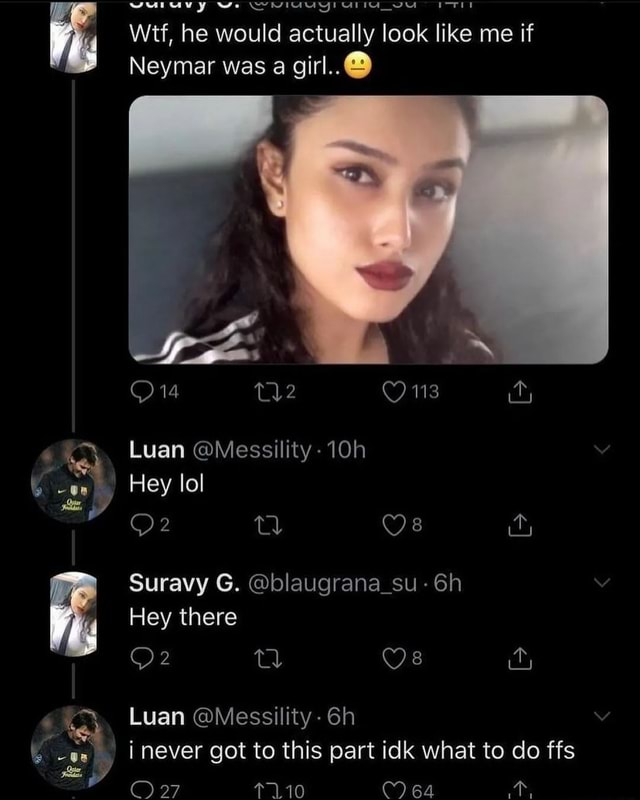Like Luan's "i never got to this part" tweet

(x=397, y=790)
